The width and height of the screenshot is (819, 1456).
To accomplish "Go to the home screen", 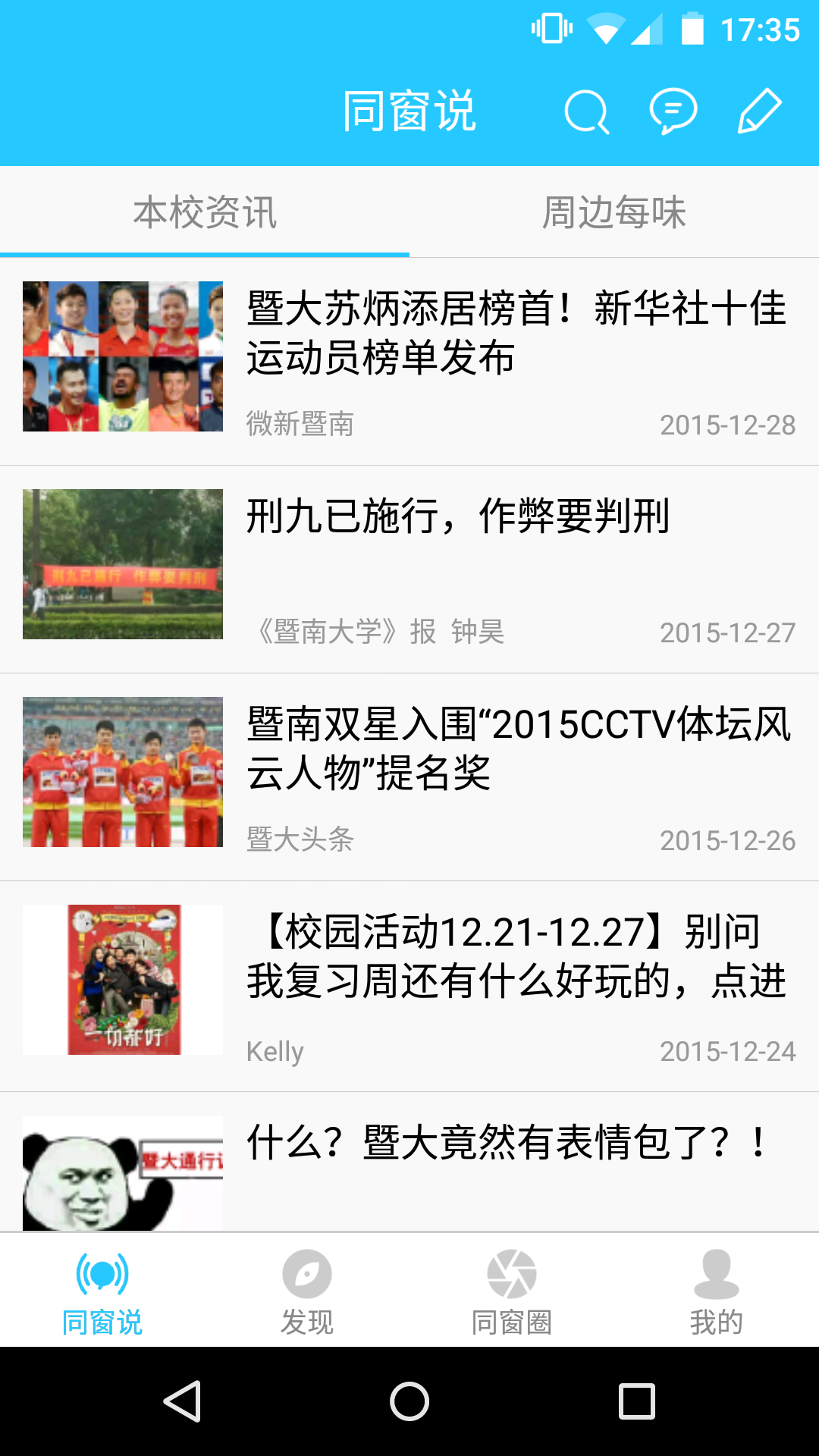I will (409, 1401).
